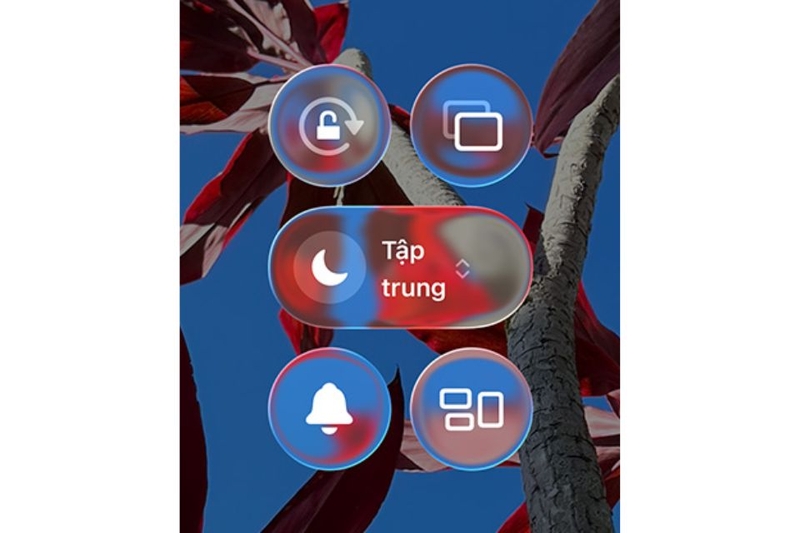800x533 pixels.
Task: Toggle the rotation lock control
Action: (x=329, y=125)
